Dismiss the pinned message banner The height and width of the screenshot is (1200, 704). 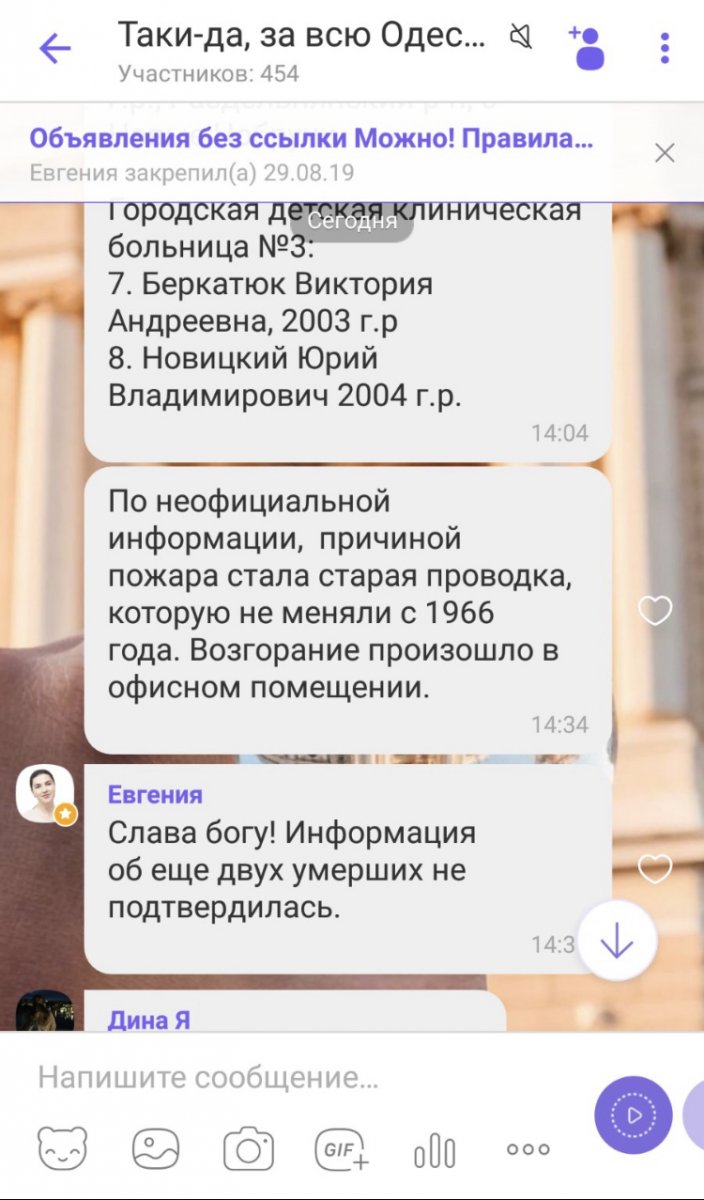664,153
